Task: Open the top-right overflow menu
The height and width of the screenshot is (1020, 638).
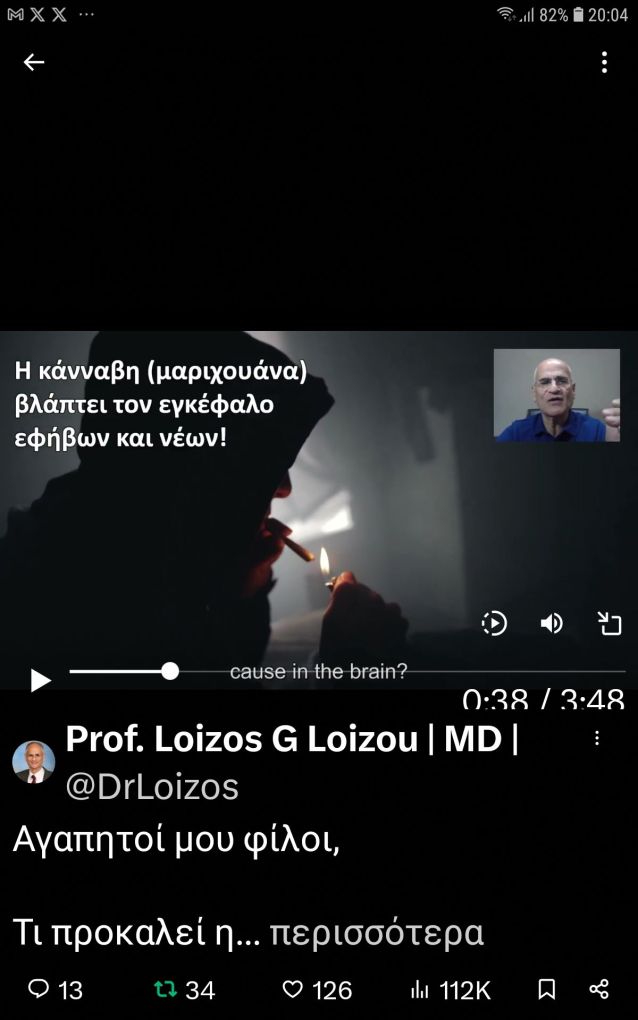Action: 604,62
